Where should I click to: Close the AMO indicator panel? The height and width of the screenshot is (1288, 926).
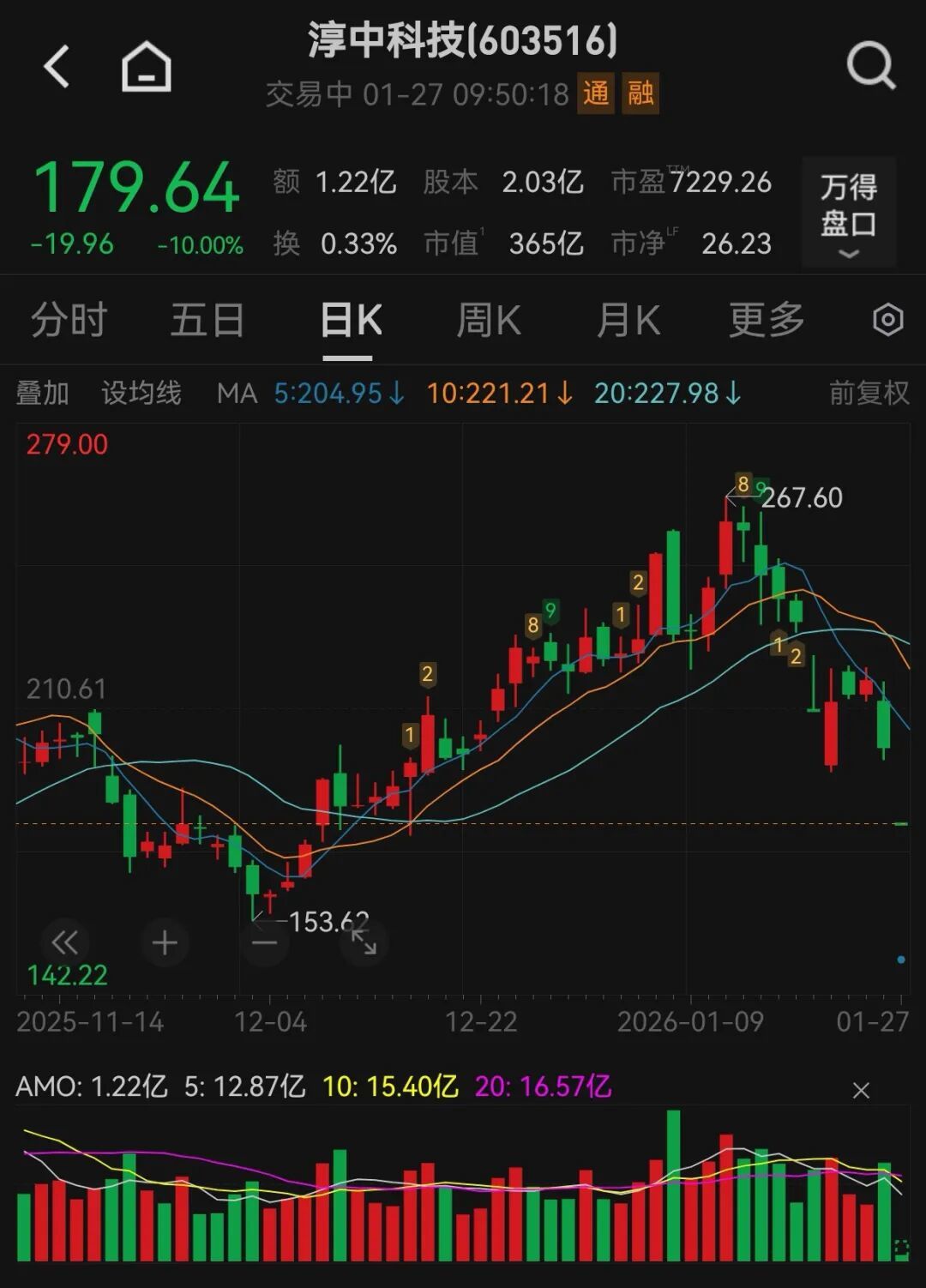coord(861,1090)
